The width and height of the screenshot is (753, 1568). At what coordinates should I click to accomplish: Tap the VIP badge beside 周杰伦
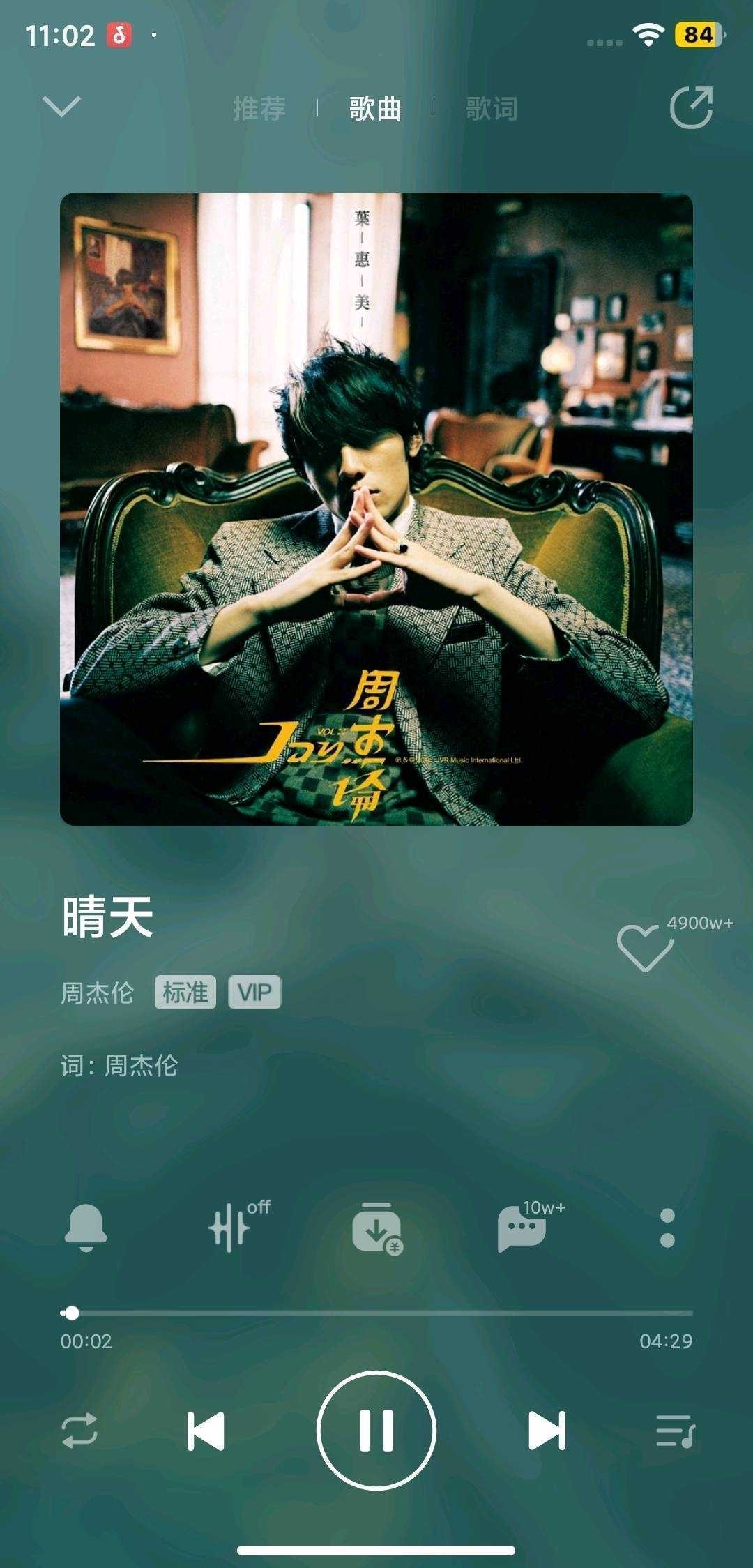point(254,993)
